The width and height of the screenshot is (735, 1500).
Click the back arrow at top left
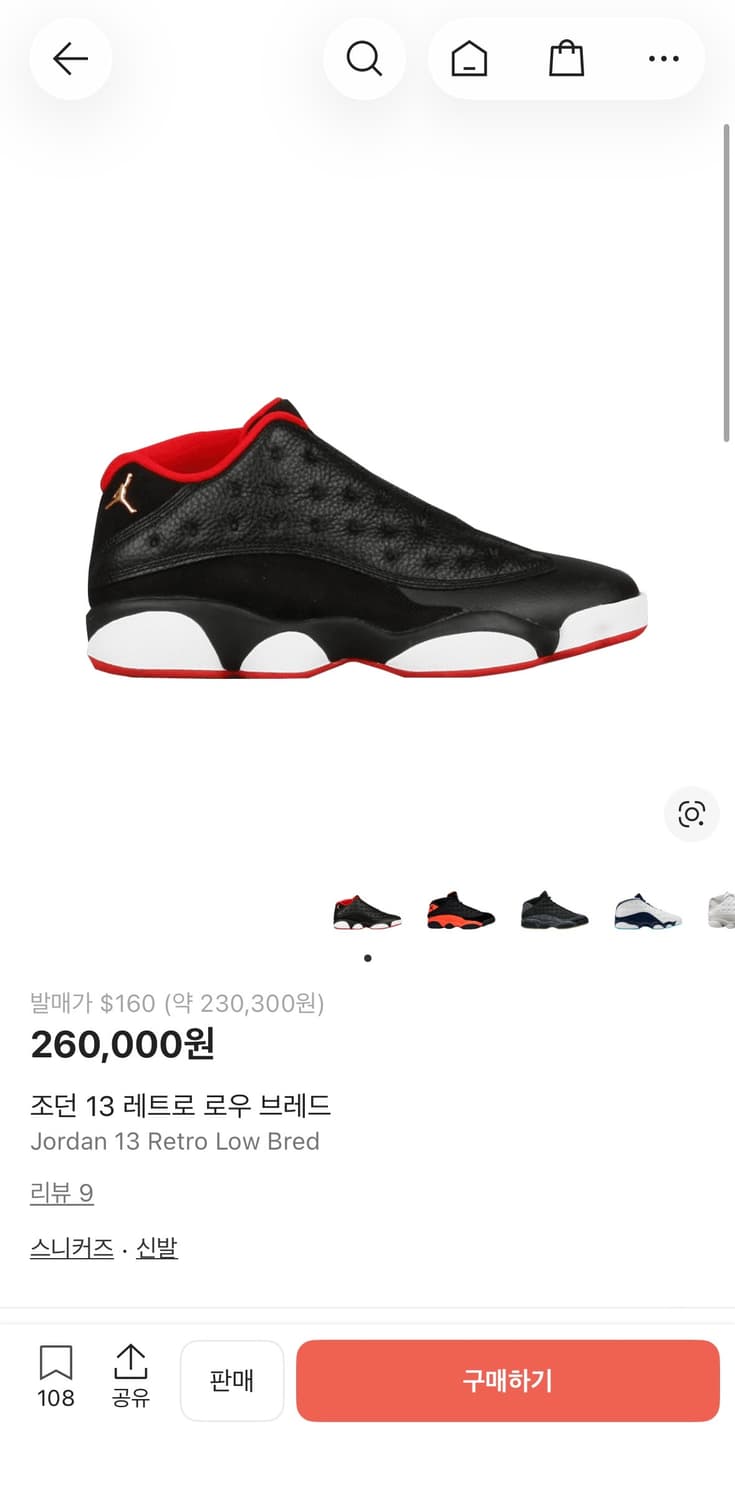pos(70,58)
